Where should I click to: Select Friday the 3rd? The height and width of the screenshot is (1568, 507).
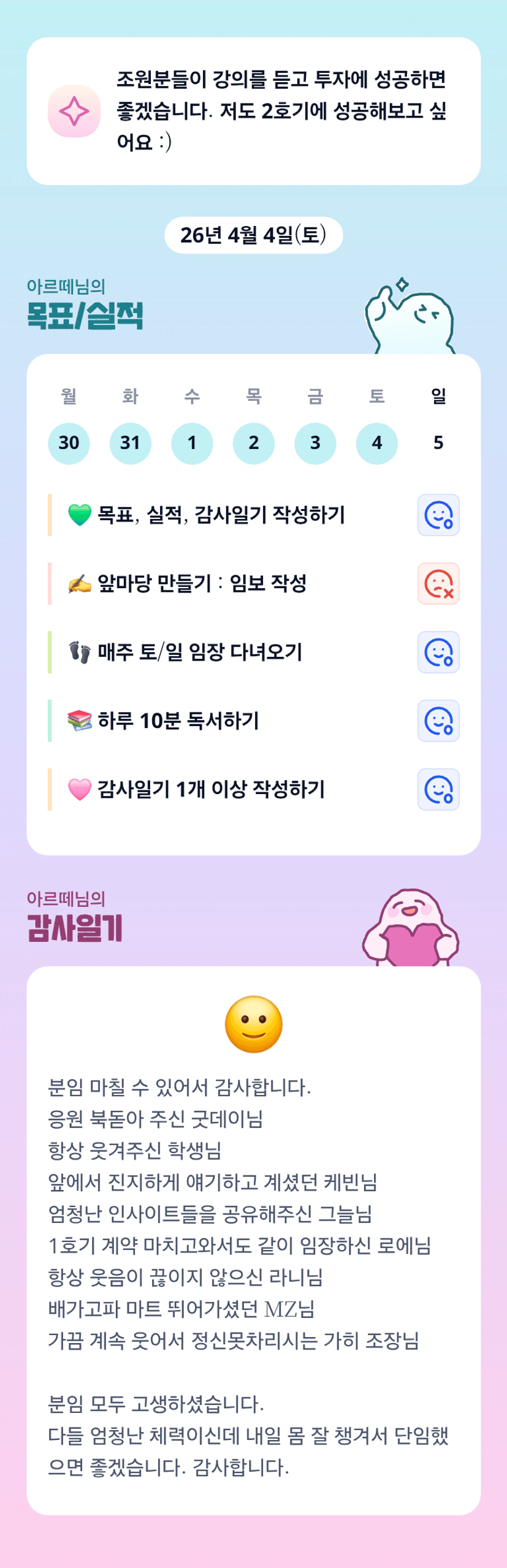pos(315,443)
